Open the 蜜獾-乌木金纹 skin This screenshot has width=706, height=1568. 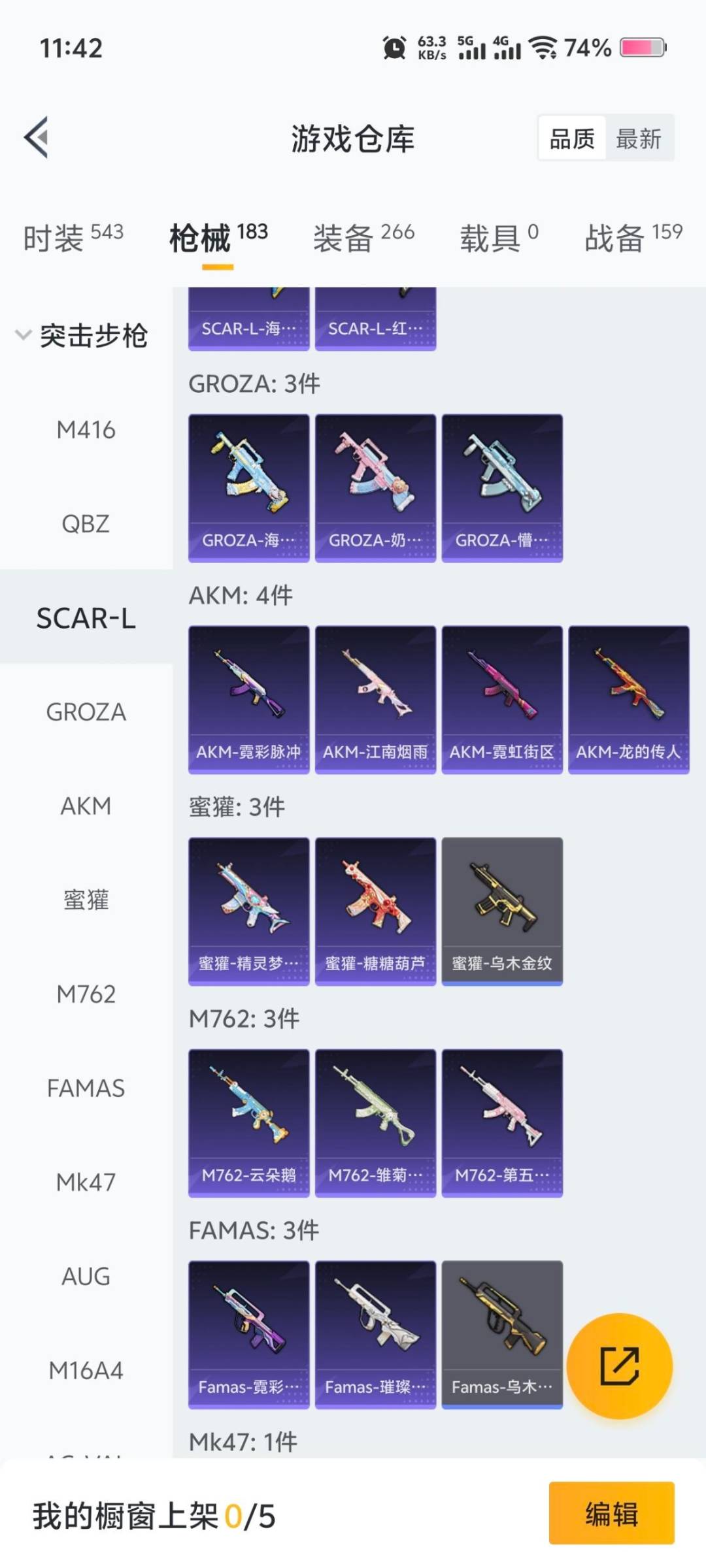[x=502, y=911]
